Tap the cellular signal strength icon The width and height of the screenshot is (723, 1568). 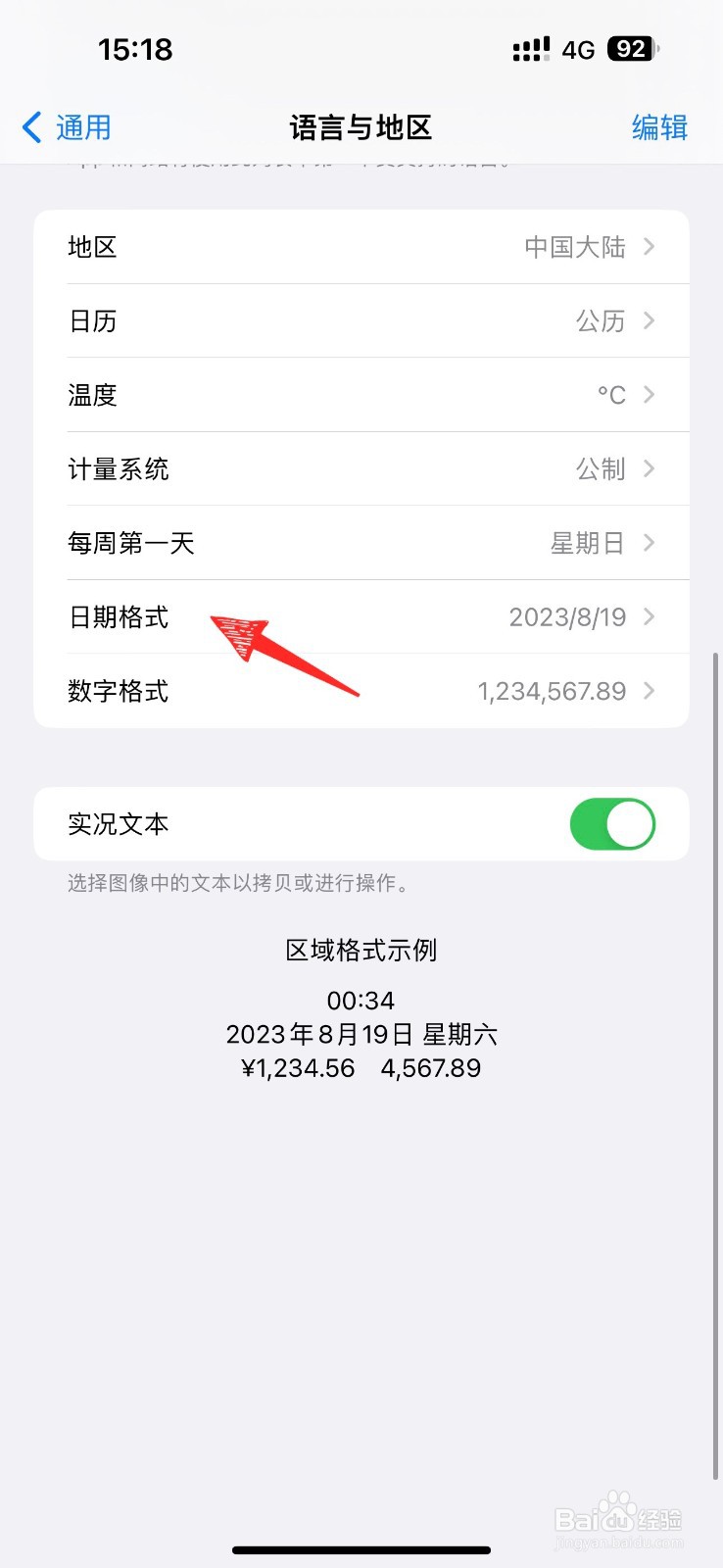click(530, 48)
